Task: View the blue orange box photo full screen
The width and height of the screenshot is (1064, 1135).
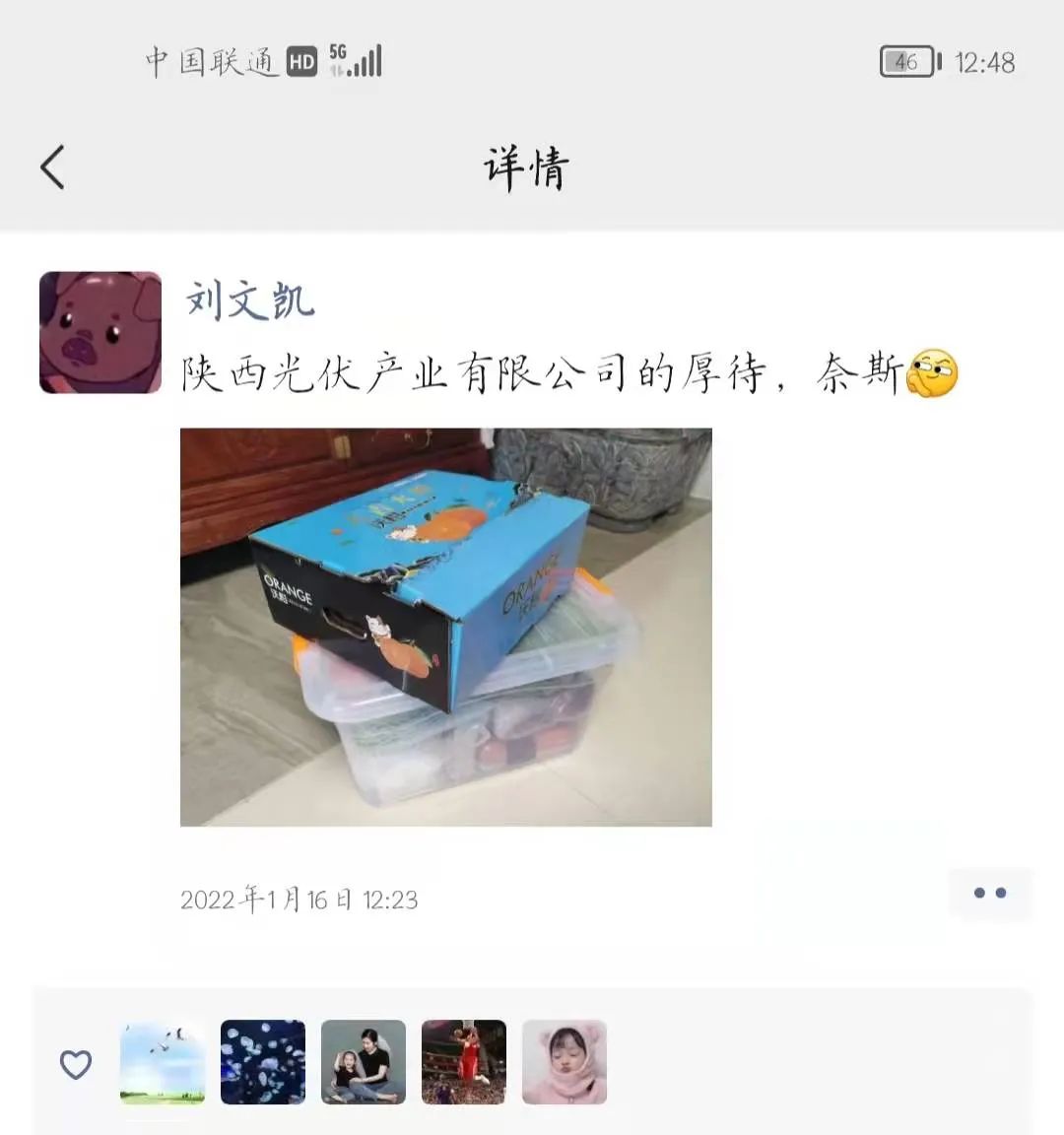Action: pyautogui.click(x=445, y=627)
